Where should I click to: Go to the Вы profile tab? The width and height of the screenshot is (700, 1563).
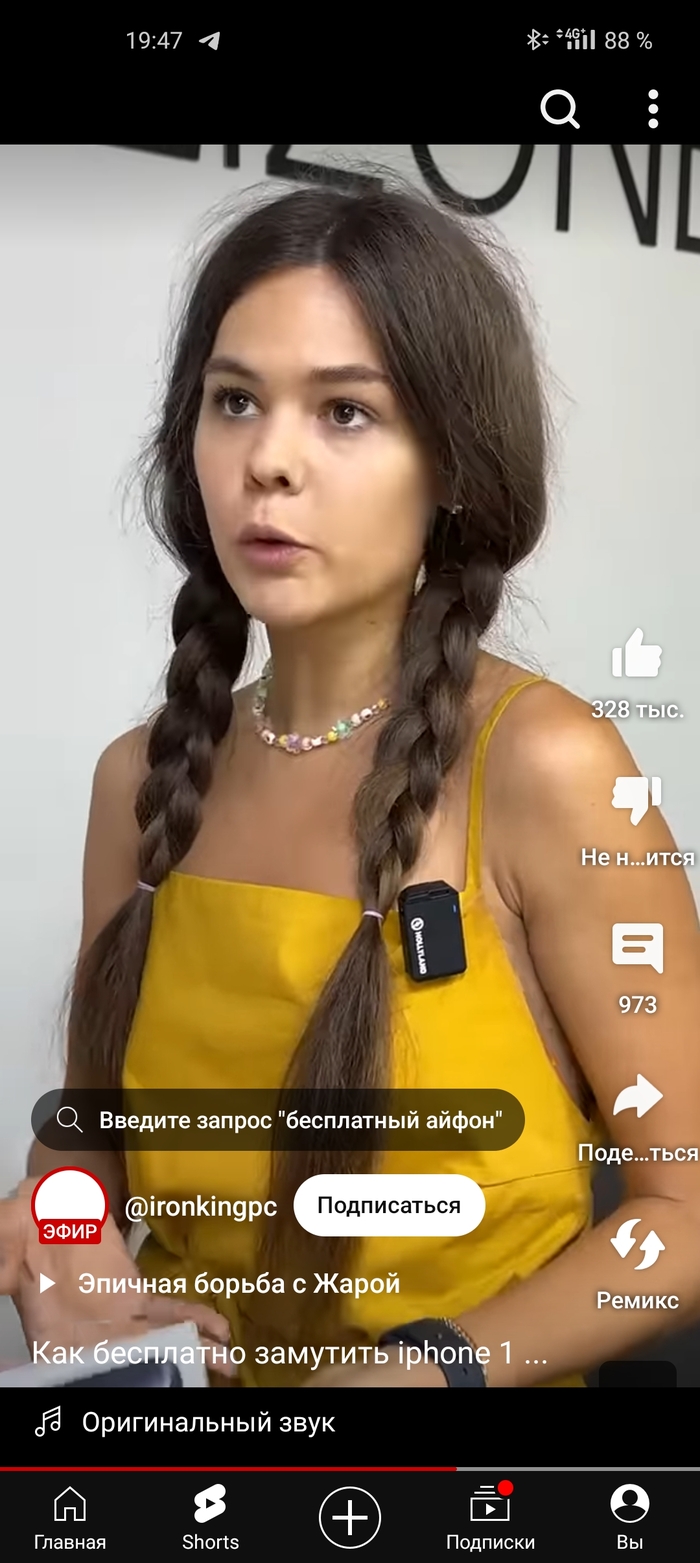pos(630,1517)
